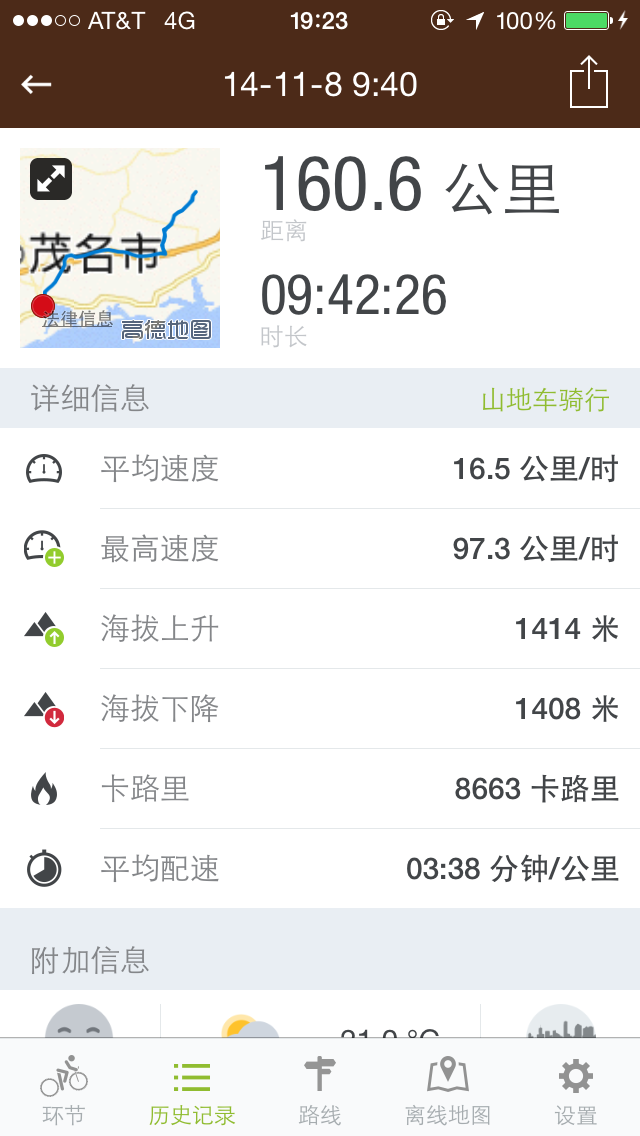Switch to the 路线 tab
This screenshot has width=640, height=1136.
[x=320, y=1090]
